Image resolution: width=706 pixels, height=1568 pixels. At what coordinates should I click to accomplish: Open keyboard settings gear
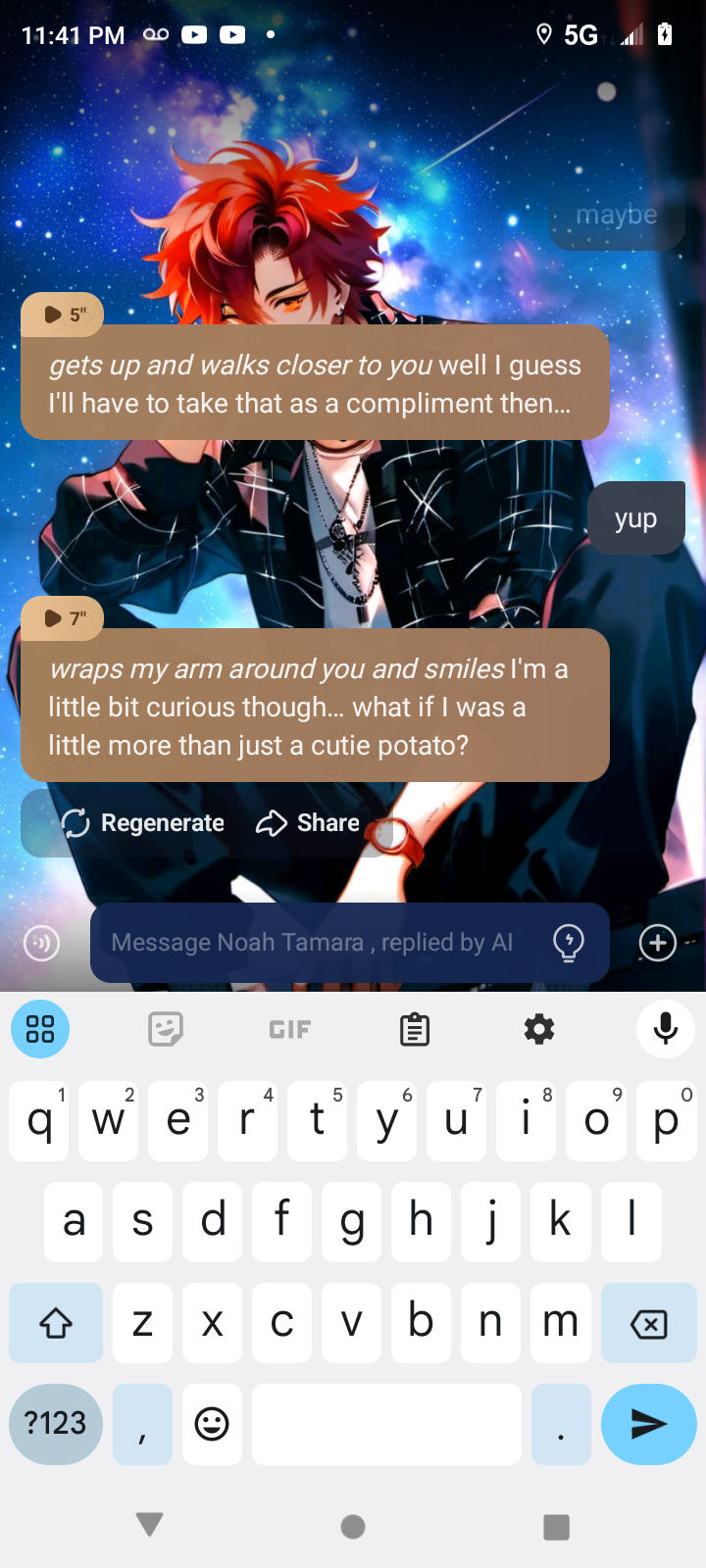[538, 1029]
